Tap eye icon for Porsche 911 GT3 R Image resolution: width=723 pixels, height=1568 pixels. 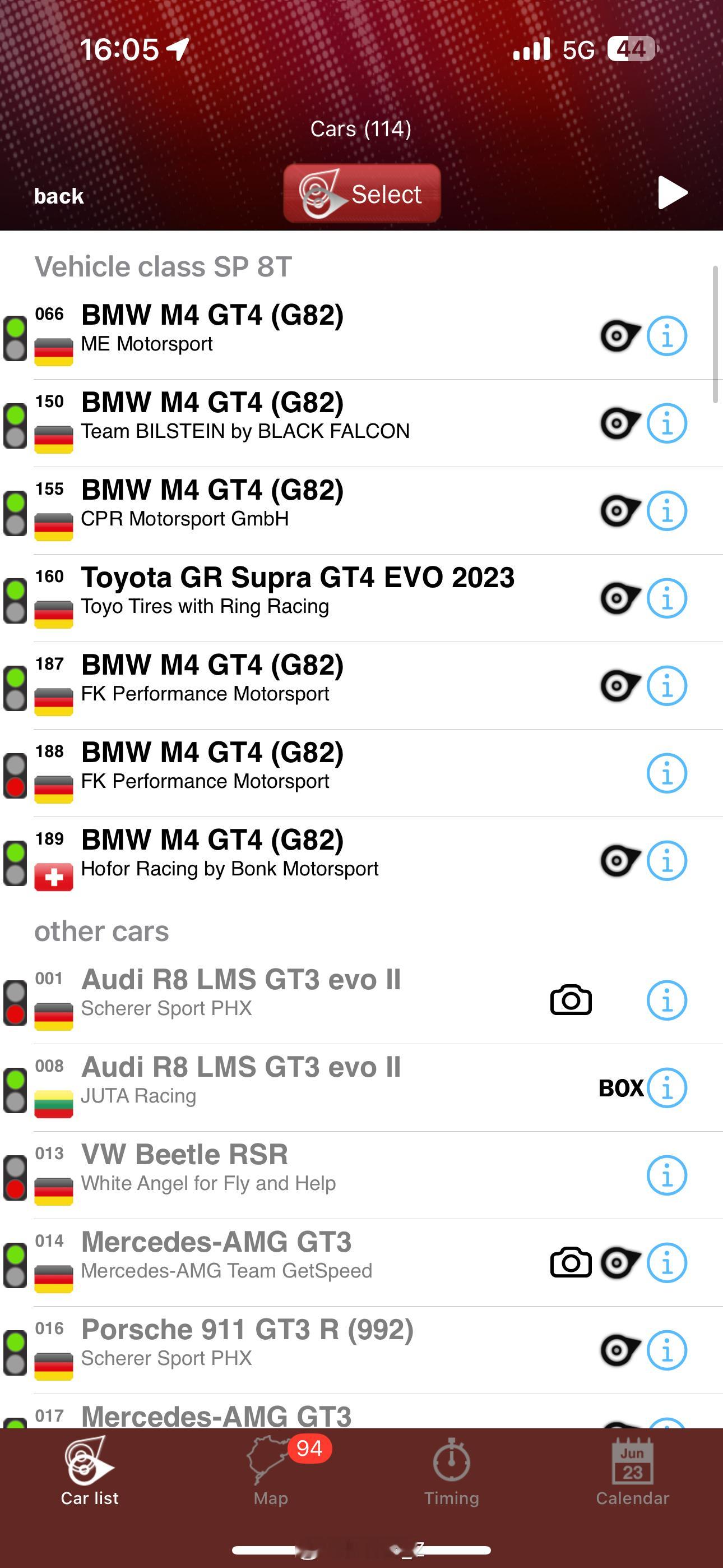pos(620,1350)
